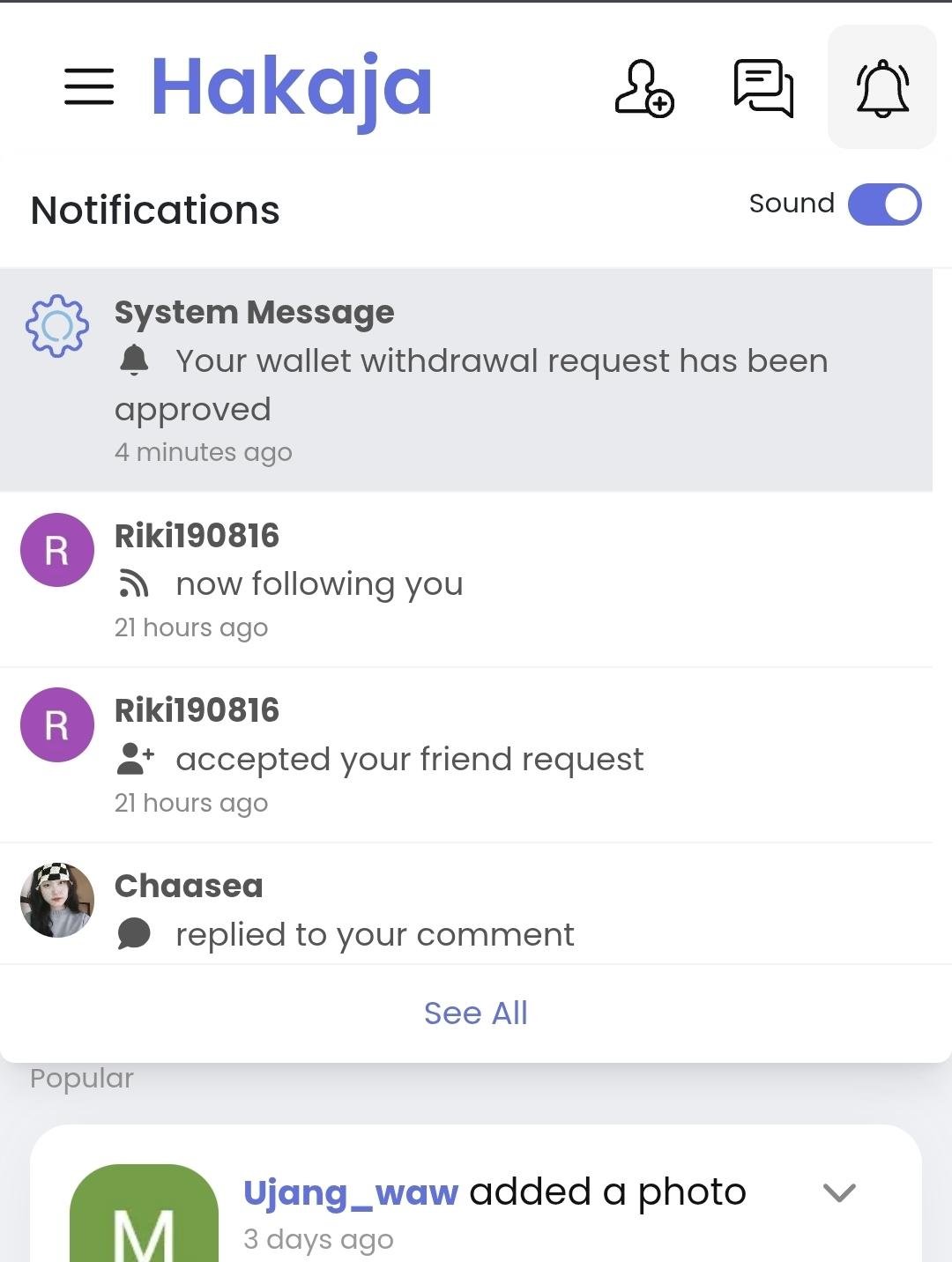Open the hamburger drawer menu
The width and height of the screenshot is (952, 1262).
point(89,86)
